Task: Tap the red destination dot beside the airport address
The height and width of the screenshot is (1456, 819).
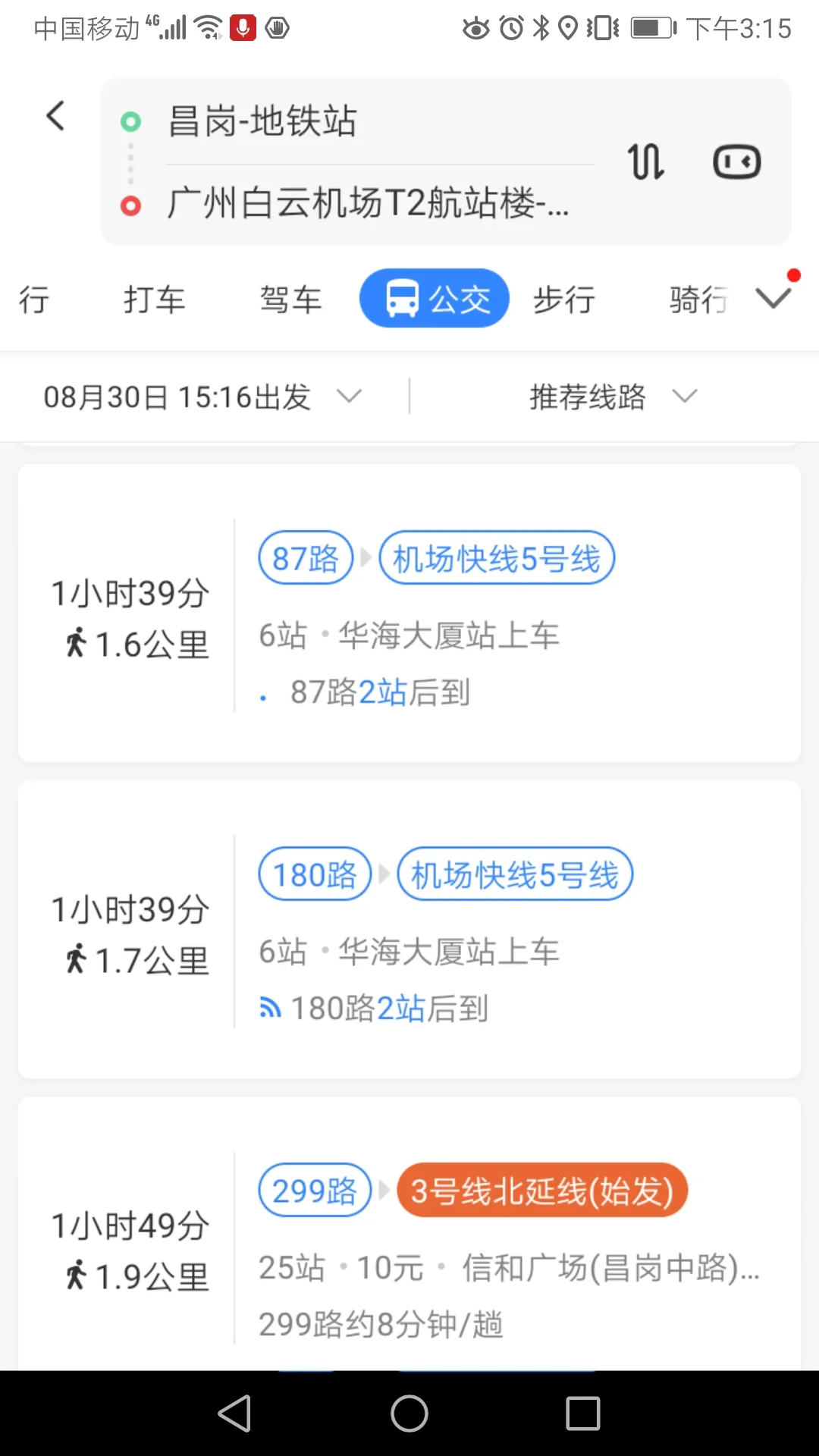Action: click(130, 206)
